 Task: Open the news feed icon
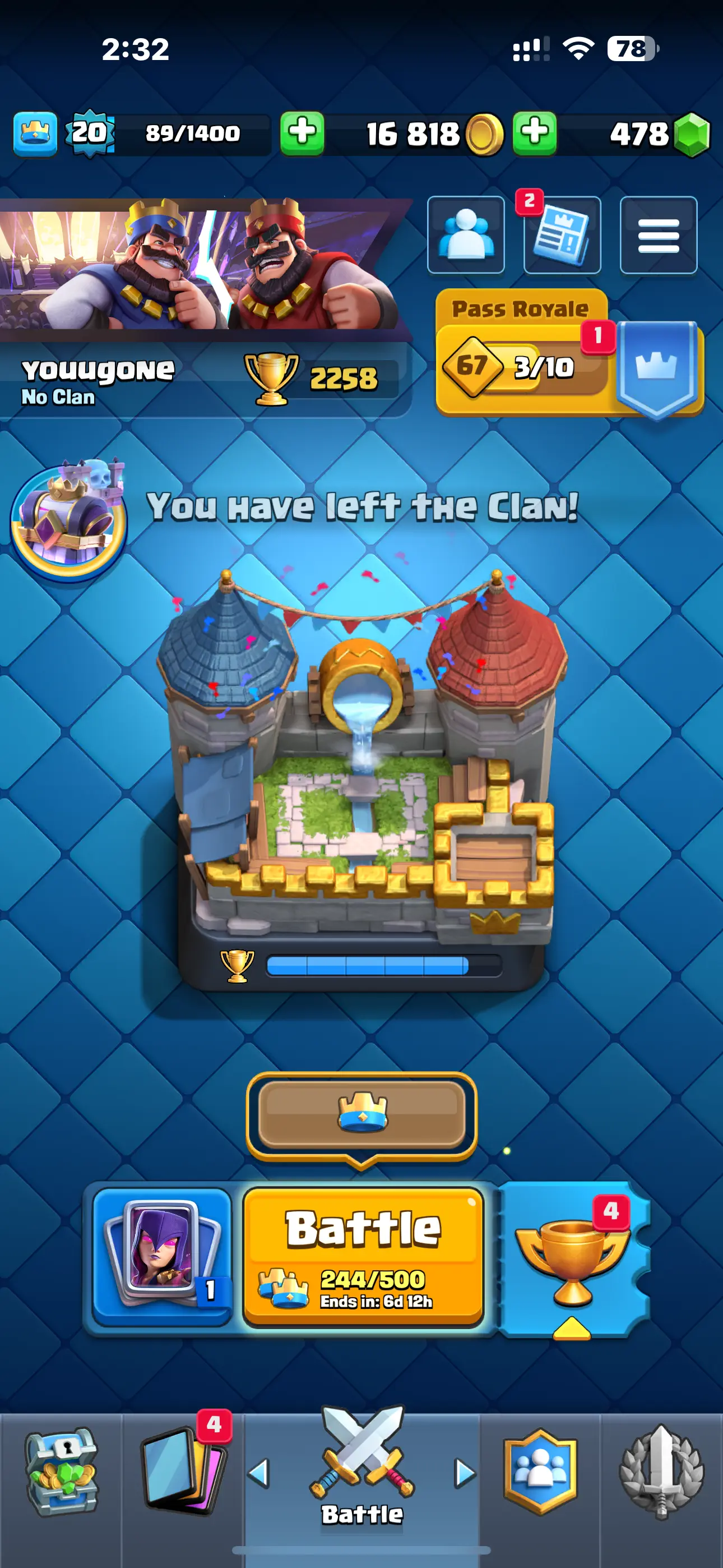(562, 235)
